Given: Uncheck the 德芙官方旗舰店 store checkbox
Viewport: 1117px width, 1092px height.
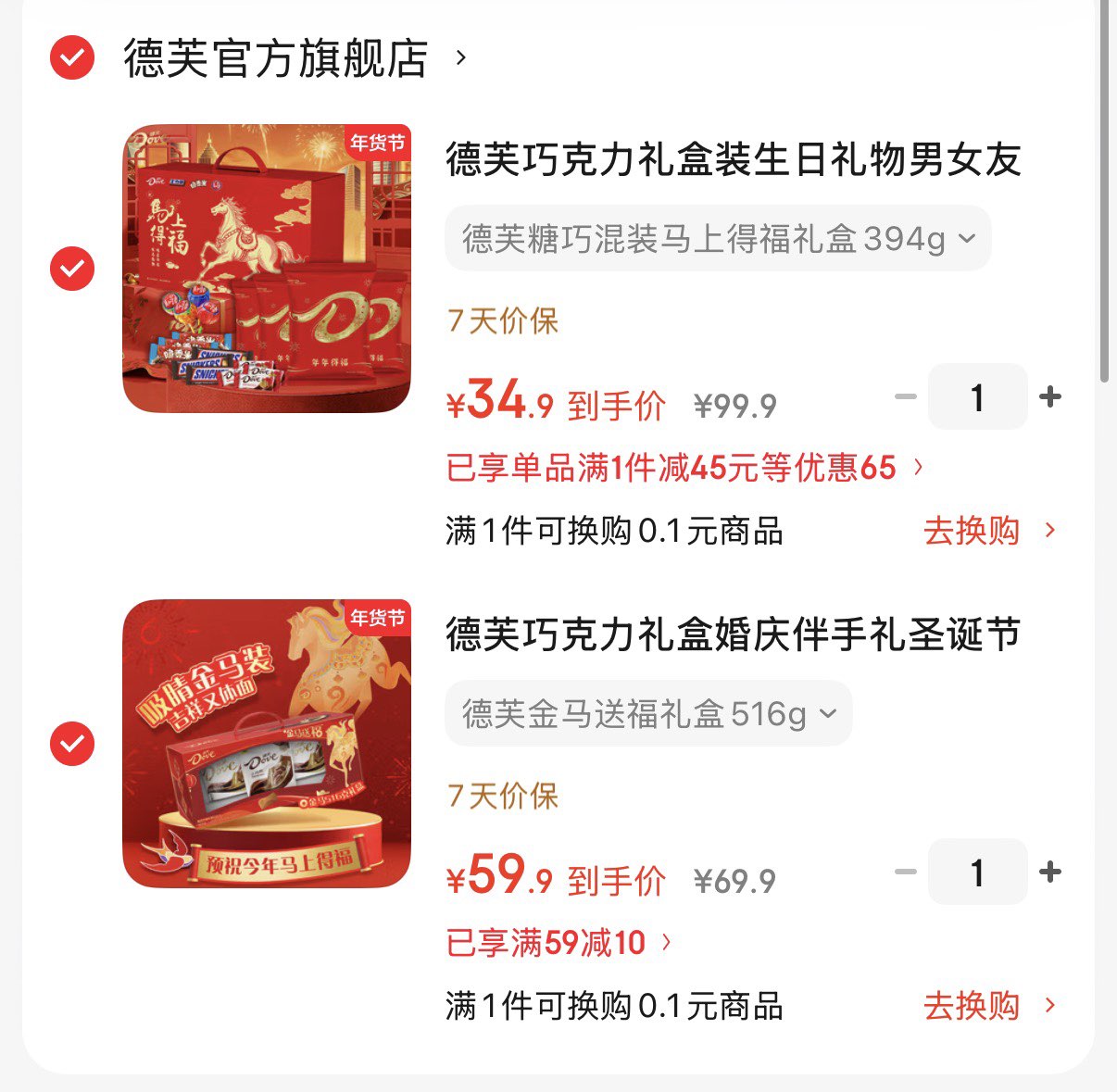Looking at the screenshot, I should [72, 58].
